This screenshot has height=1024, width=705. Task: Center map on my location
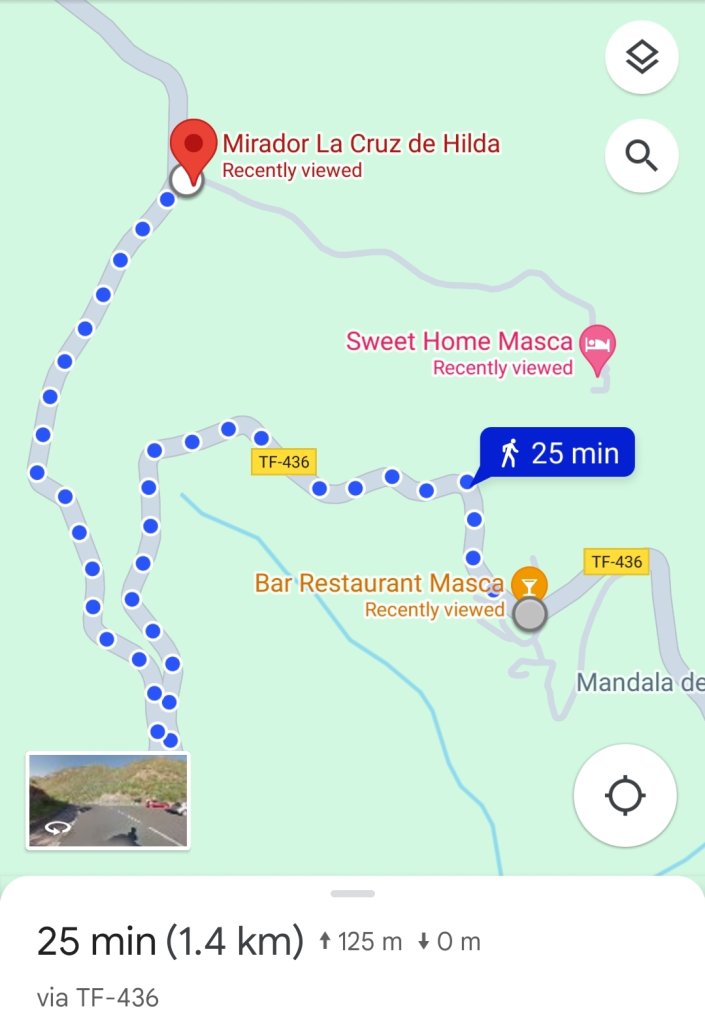coord(625,796)
